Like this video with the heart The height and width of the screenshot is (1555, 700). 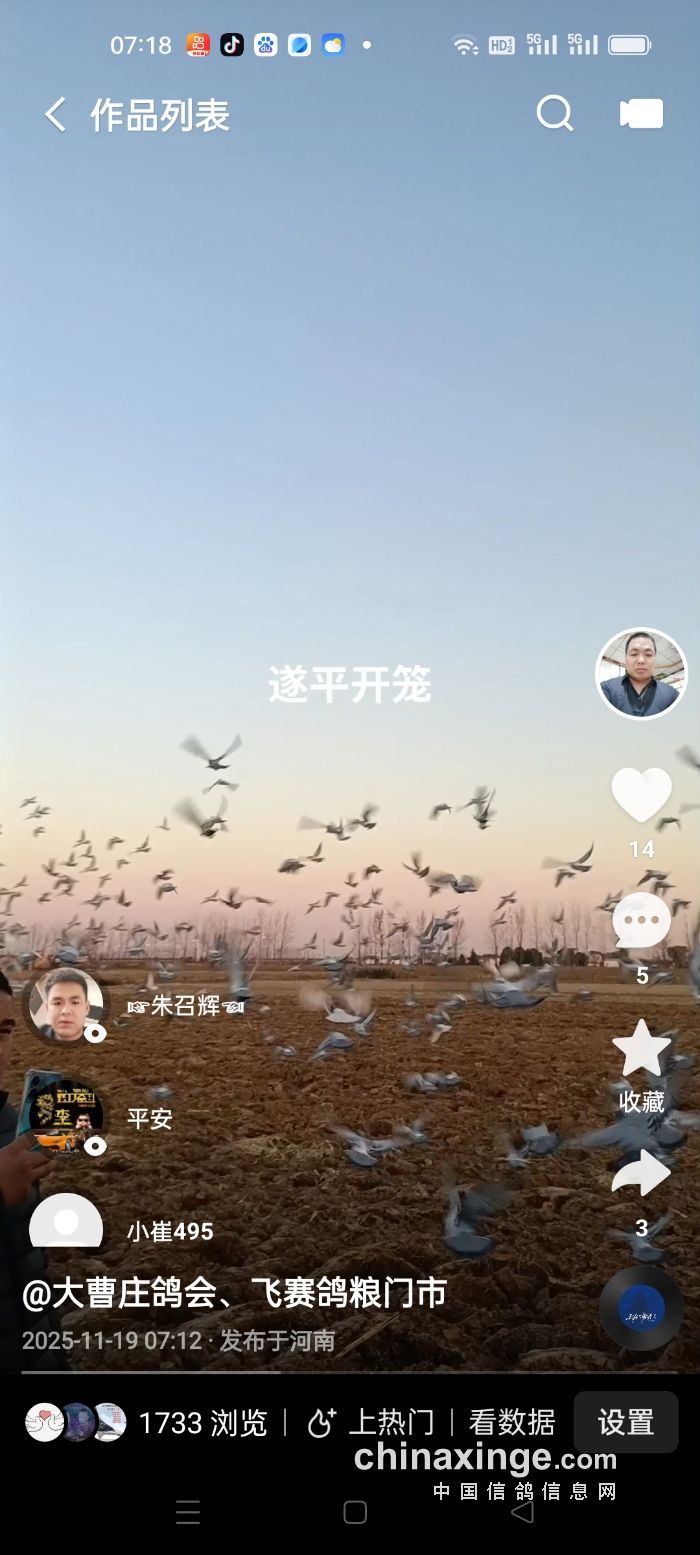click(641, 796)
